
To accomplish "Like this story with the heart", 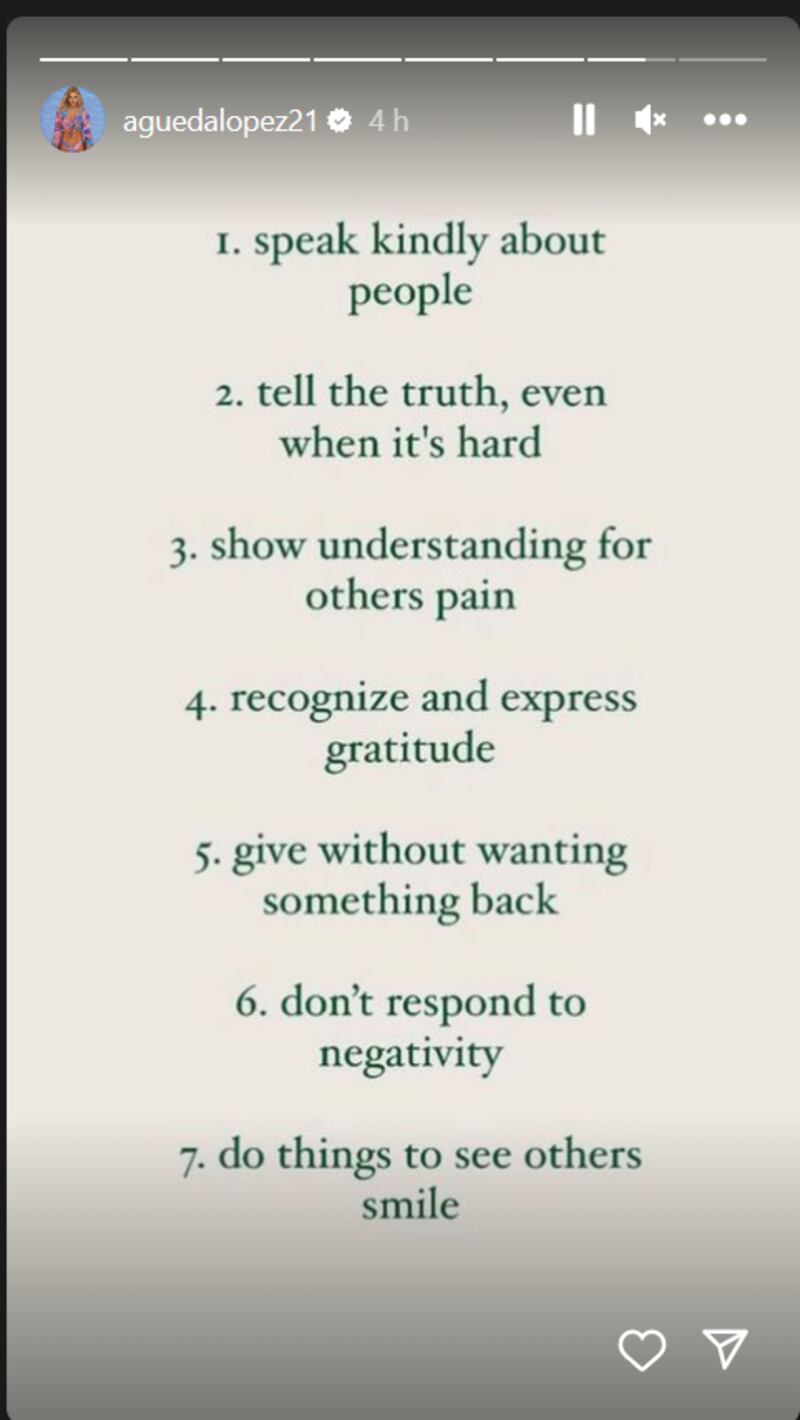I will pos(641,1350).
